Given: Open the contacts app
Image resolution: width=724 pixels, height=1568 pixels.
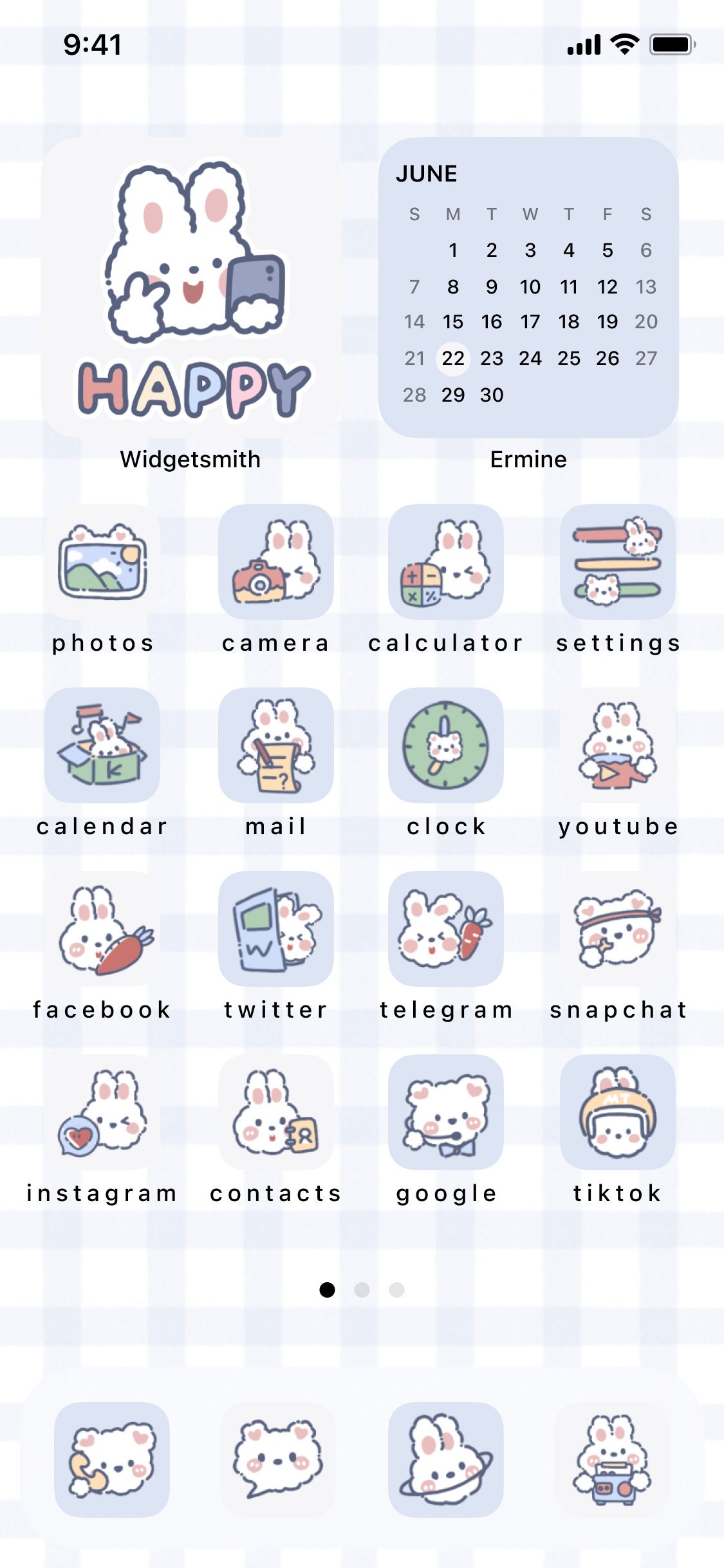Looking at the screenshot, I should pos(275,1112).
